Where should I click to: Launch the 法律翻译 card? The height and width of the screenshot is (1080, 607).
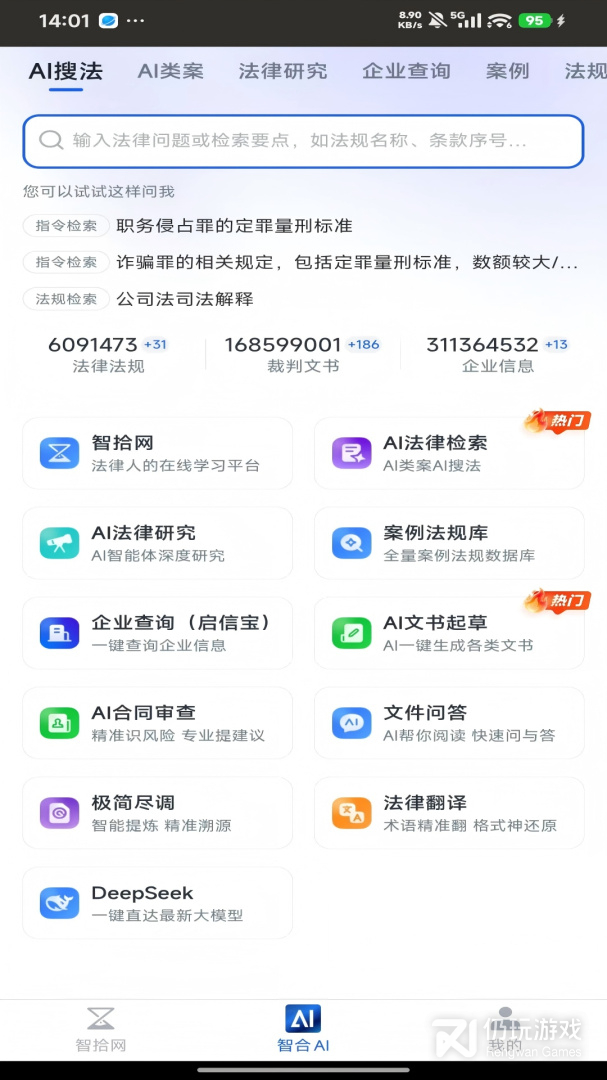click(449, 813)
